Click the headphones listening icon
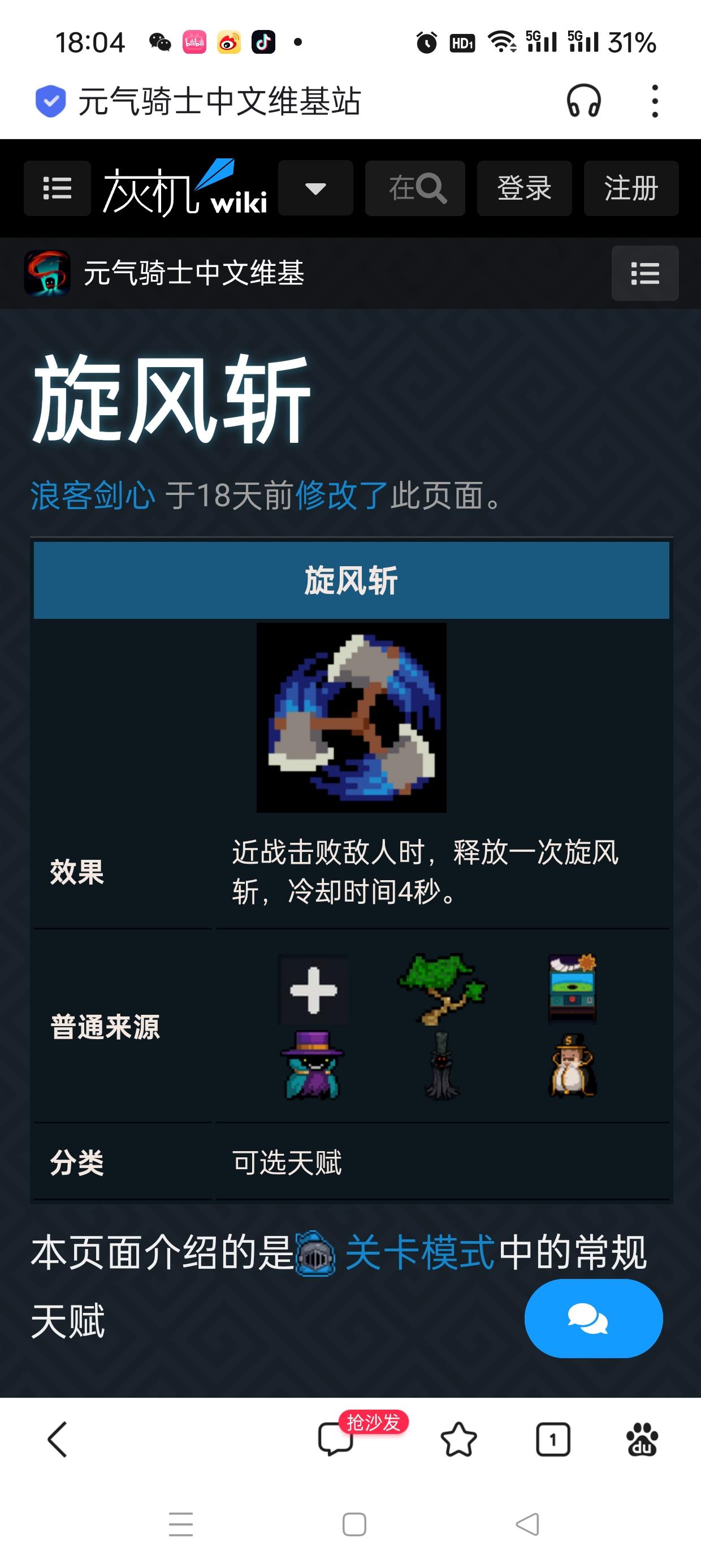The height and width of the screenshot is (1568, 701). (x=585, y=101)
